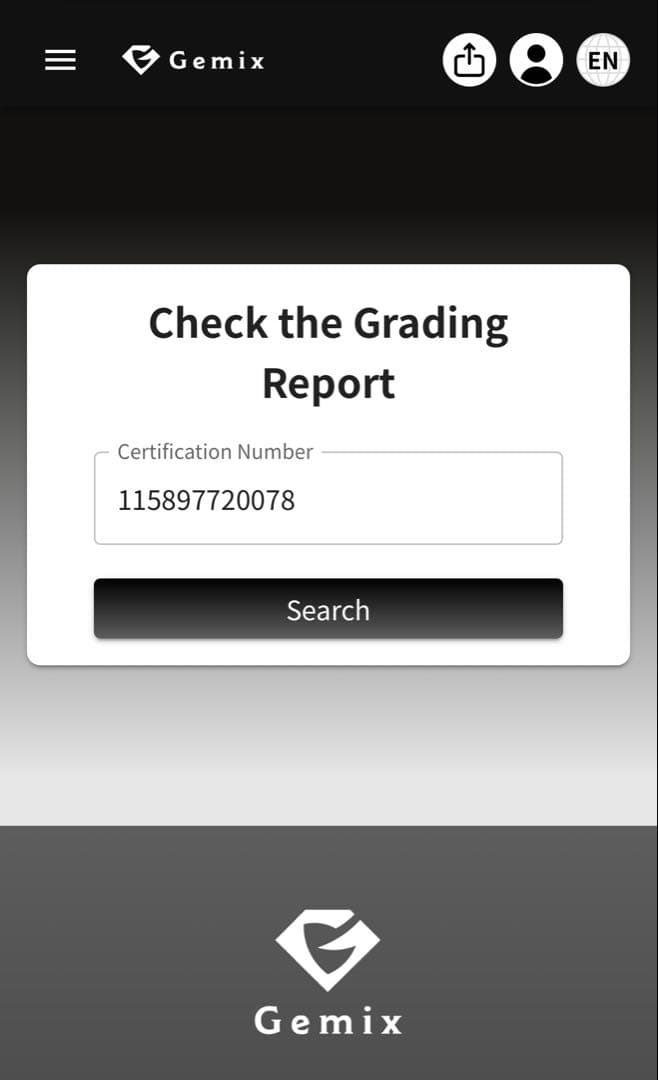The height and width of the screenshot is (1080, 658).
Task: Search for the grading report
Action: click(328, 609)
